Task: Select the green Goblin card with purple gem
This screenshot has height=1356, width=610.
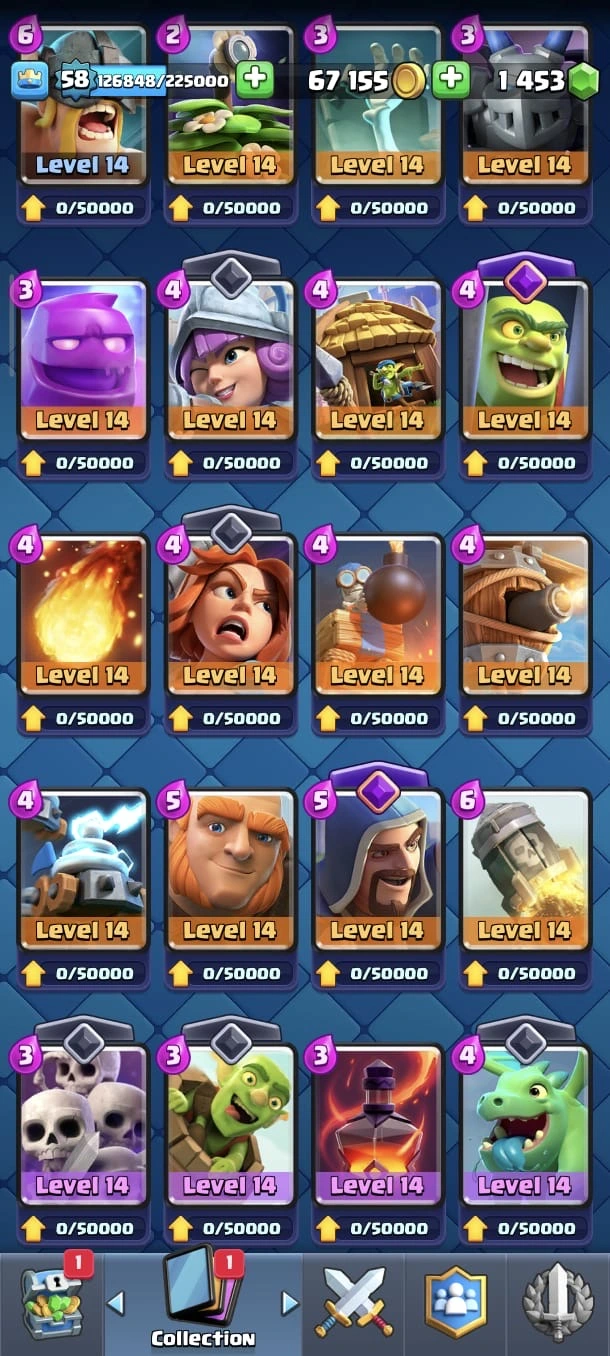Action: (524, 360)
